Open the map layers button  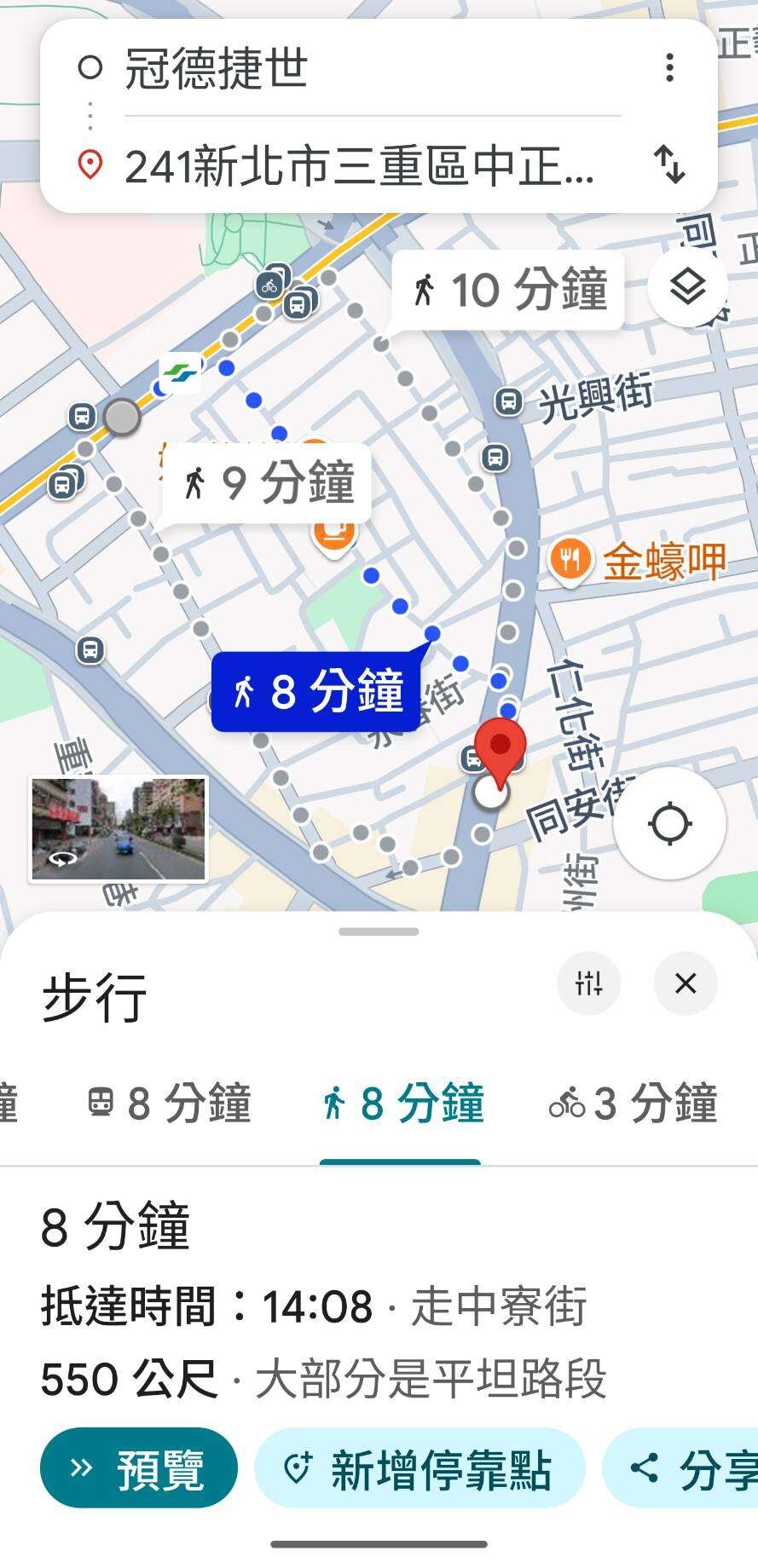[x=687, y=287]
